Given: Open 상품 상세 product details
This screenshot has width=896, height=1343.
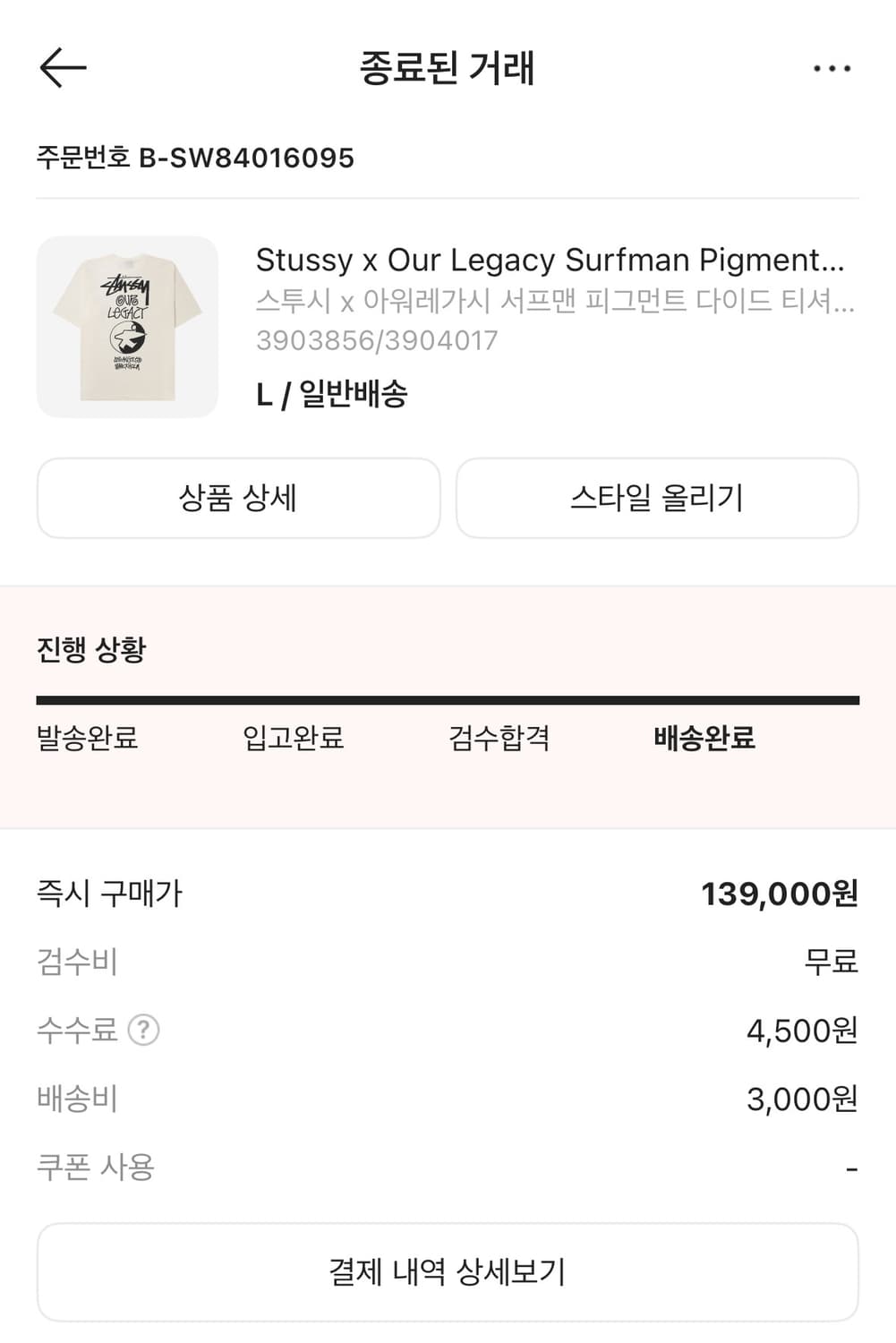Looking at the screenshot, I should (x=239, y=498).
